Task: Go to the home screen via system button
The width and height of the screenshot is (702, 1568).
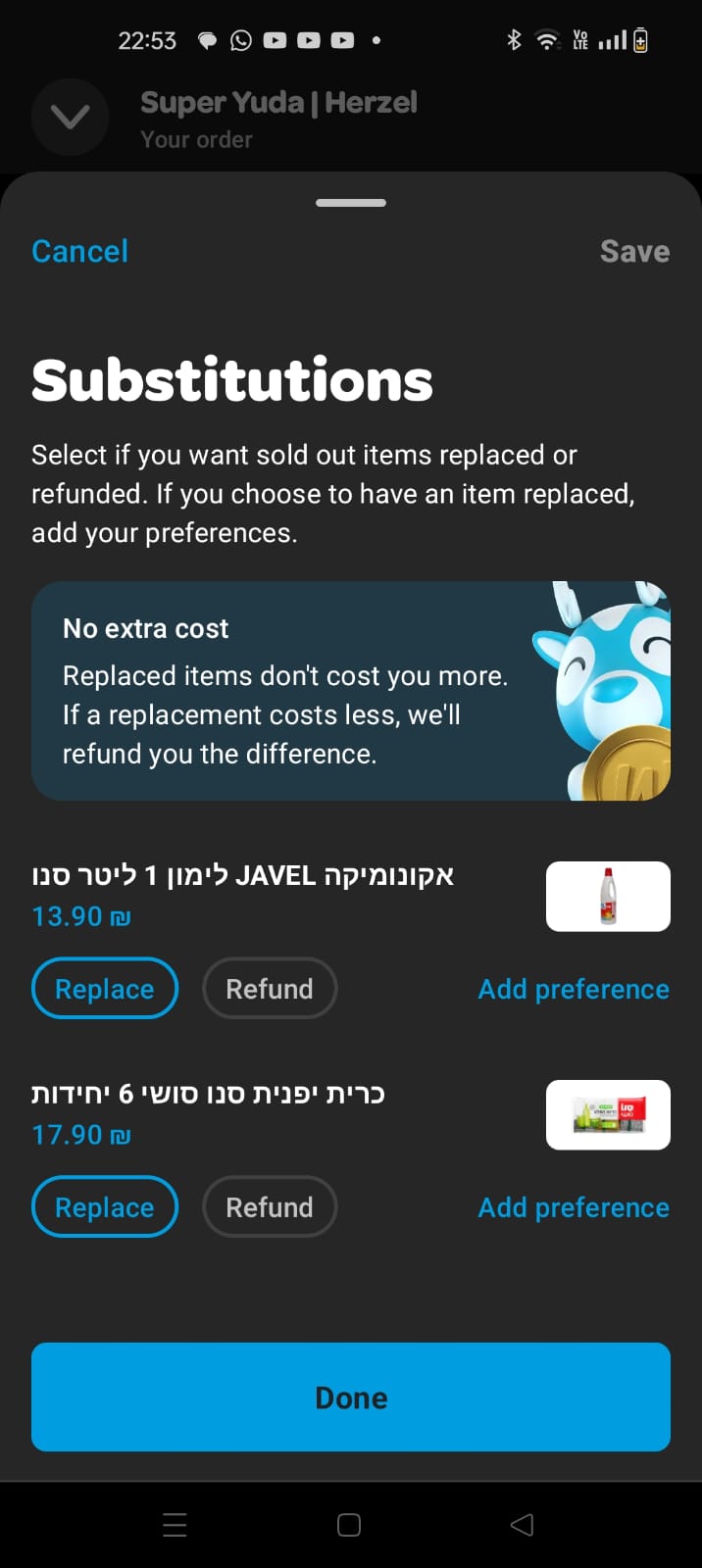Action: pyautogui.click(x=349, y=1524)
